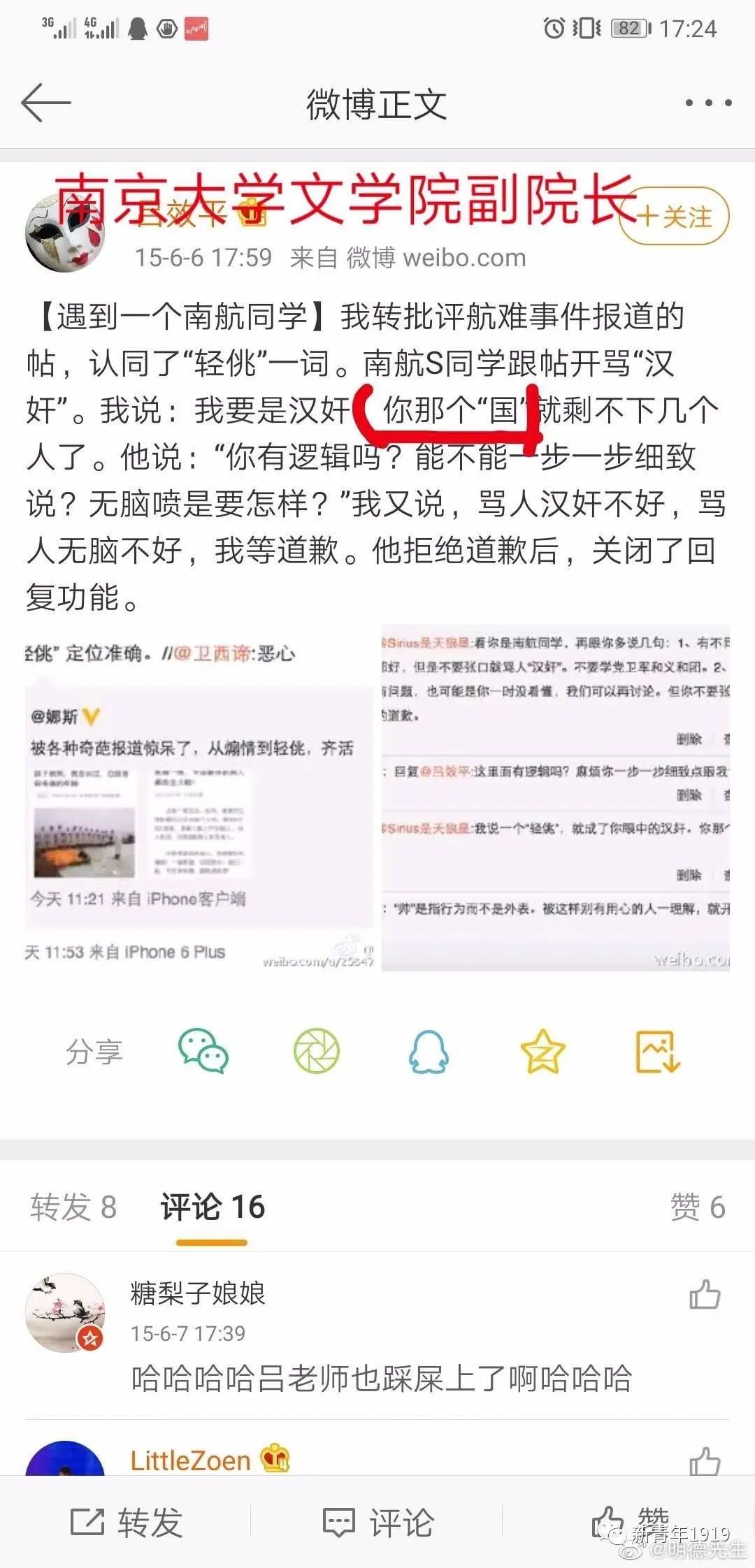Open the three-dot overflow menu
Image resolution: width=755 pixels, height=1568 pixels.
tap(708, 103)
